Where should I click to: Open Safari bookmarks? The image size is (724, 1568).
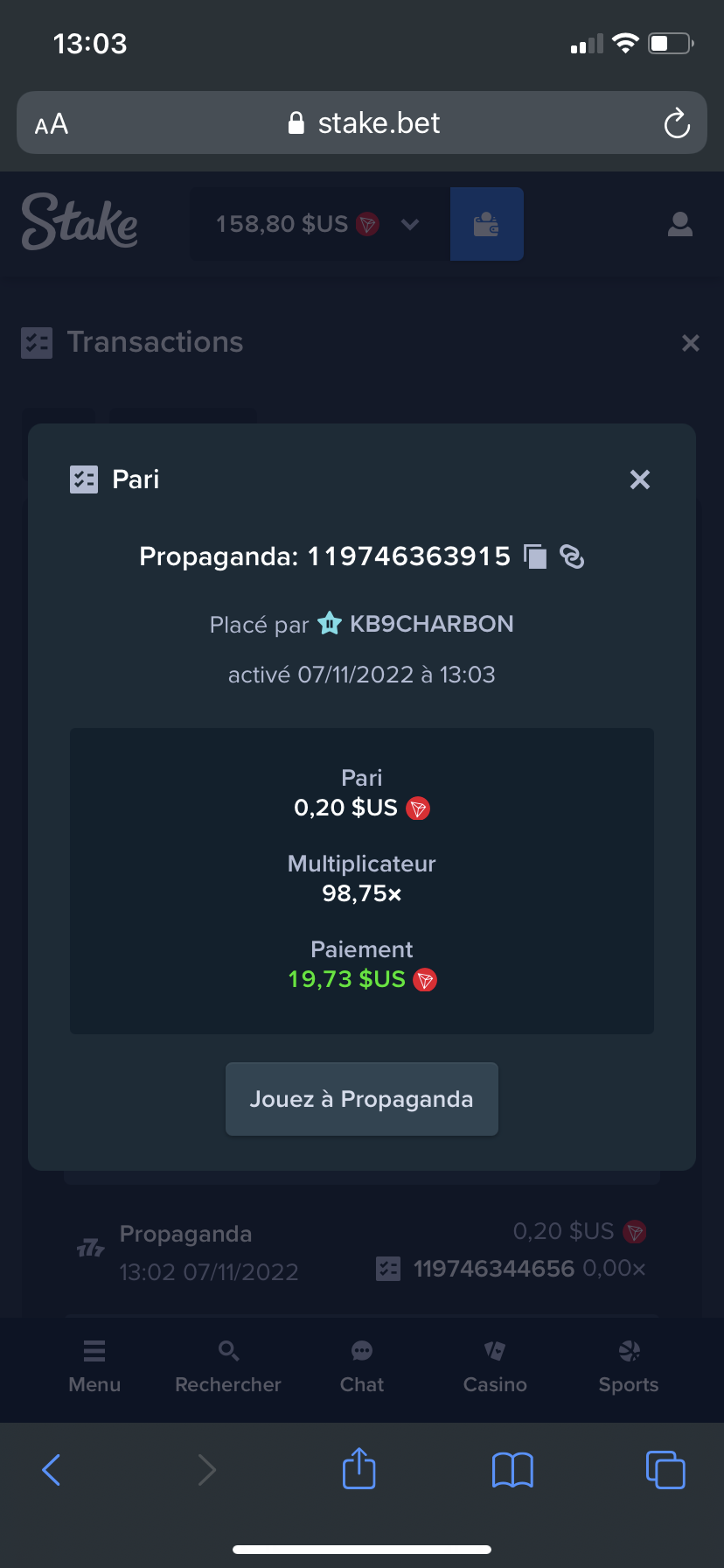pyautogui.click(x=512, y=1470)
